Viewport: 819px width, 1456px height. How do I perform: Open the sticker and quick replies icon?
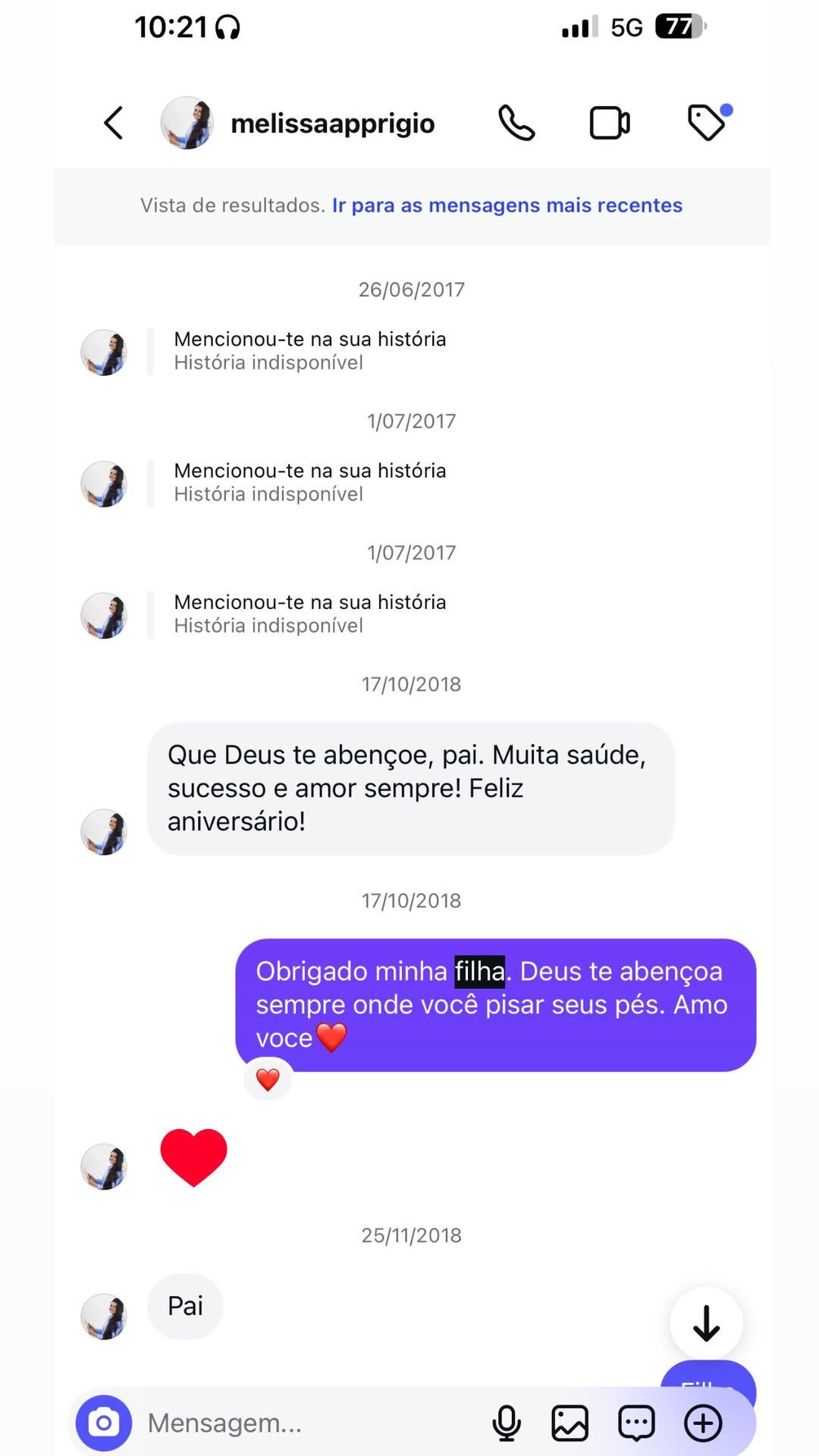(x=636, y=1423)
